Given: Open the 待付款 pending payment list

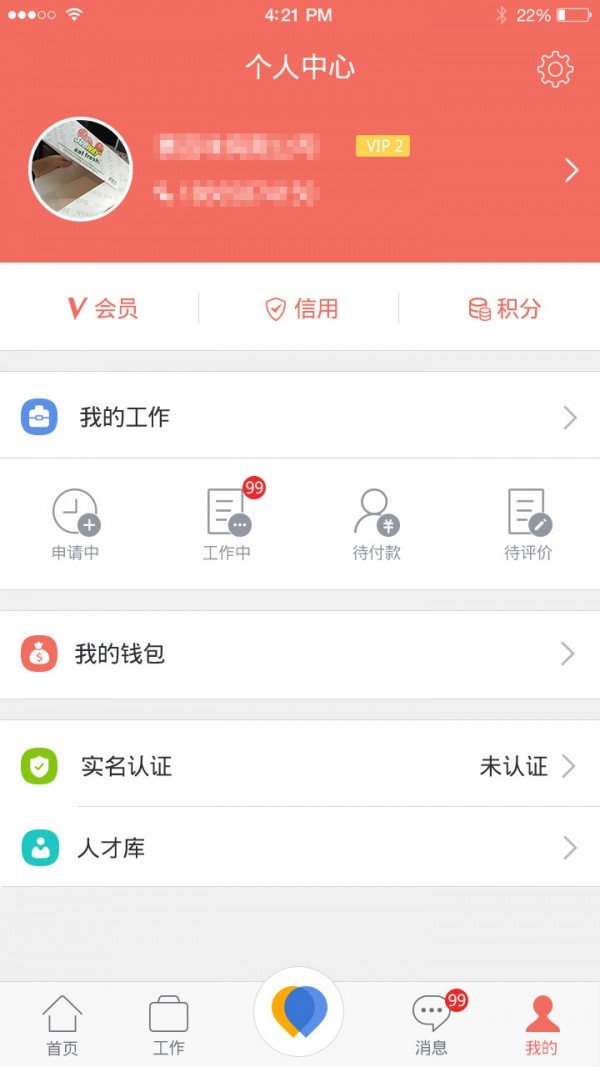Looking at the screenshot, I should (x=377, y=524).
